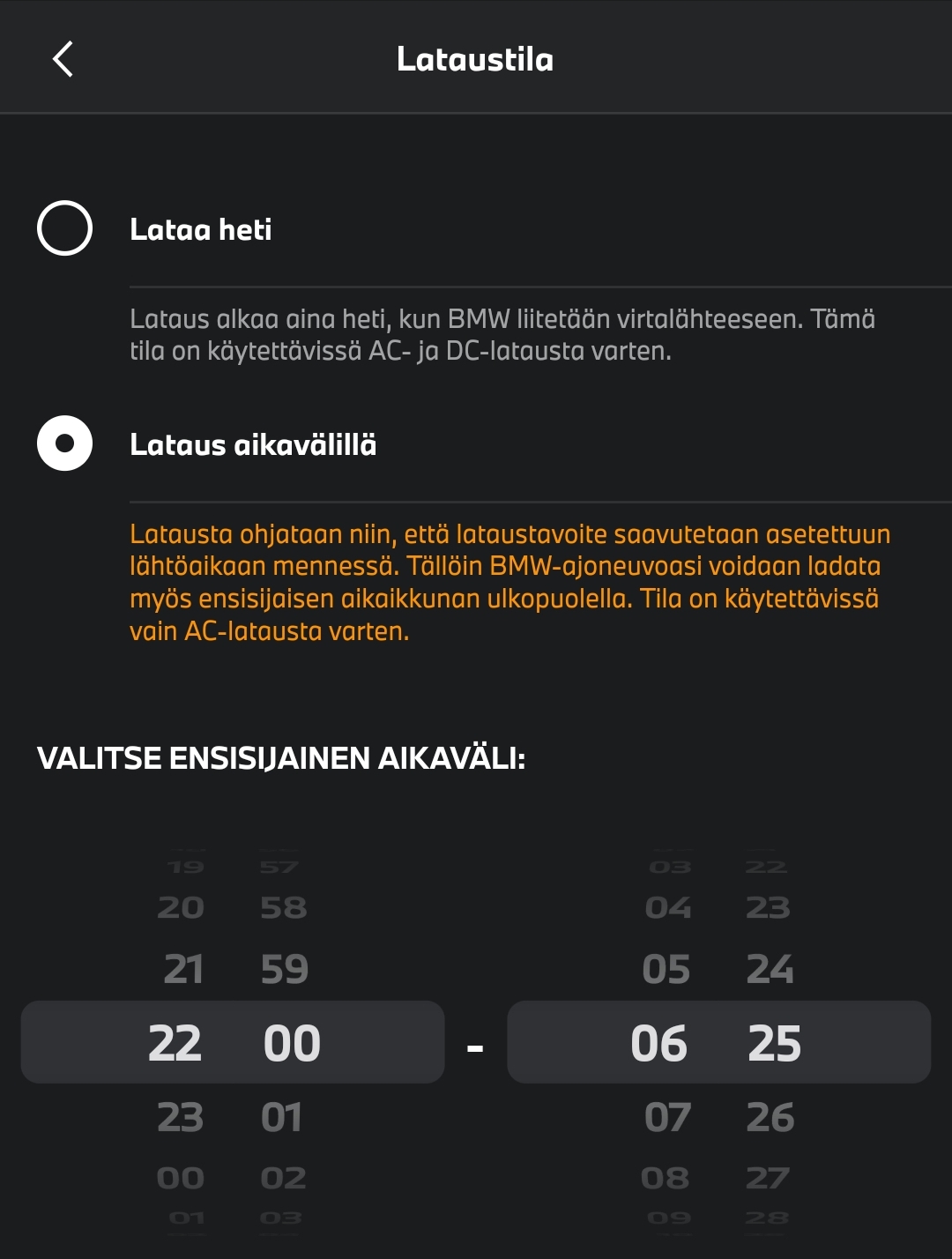Set start minute to 59
The image size is (952, 1259).
pyautogui.click(x=284, y=970)
